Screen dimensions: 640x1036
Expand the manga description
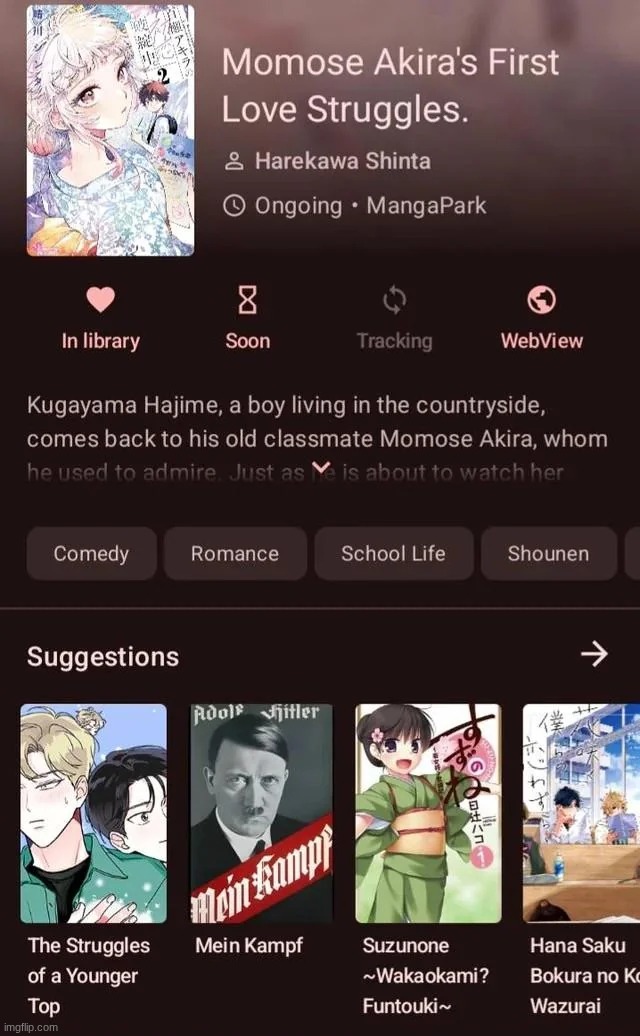pos(320,467)
